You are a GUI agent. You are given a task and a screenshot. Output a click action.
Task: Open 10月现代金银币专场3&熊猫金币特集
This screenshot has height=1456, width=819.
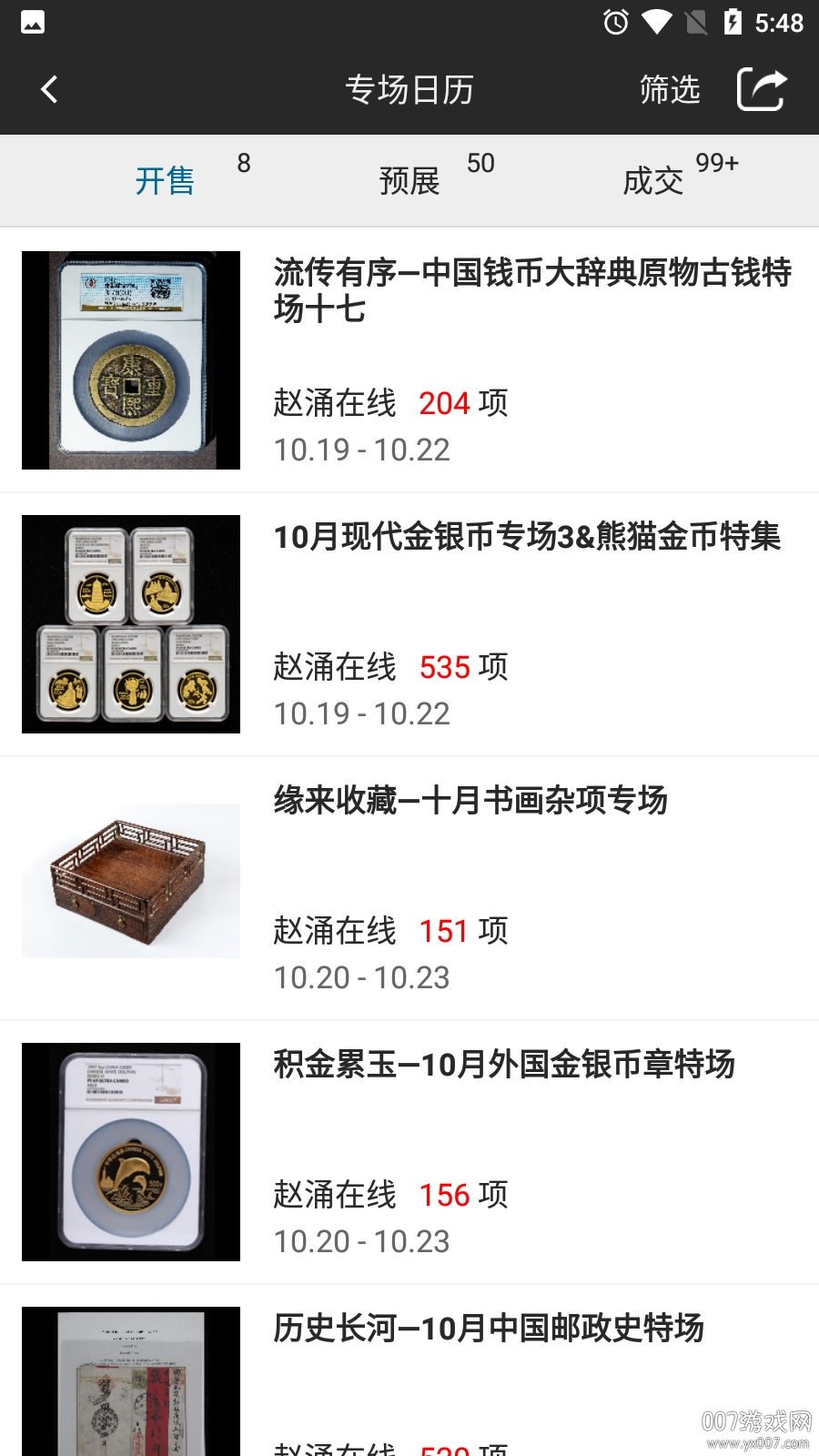pyautogui.click(x=527, y=537)
